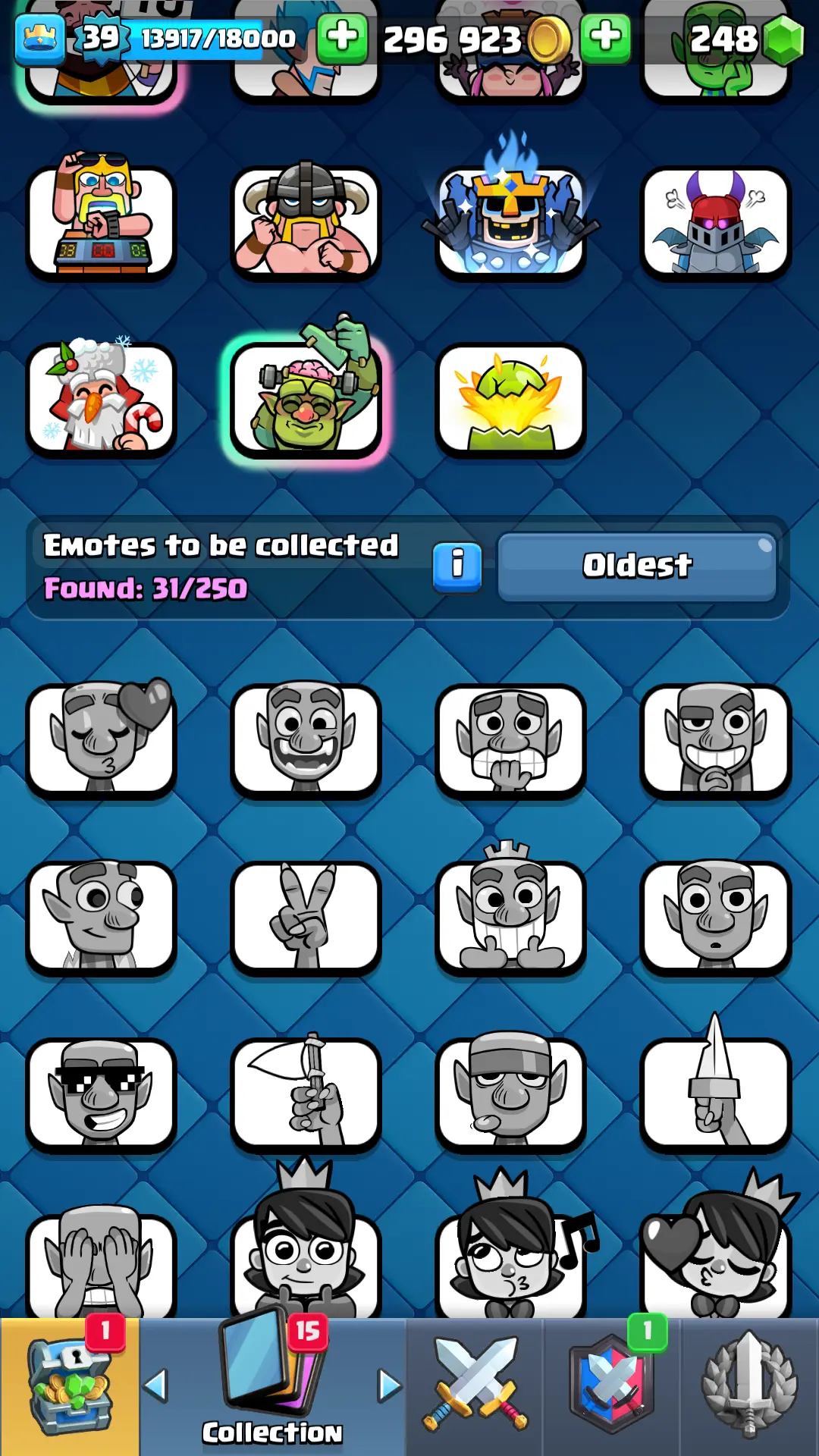Select the horned Viking helmet barbarian emote
The width and height of the screenshot is (819, 1456).
(306, 221)
